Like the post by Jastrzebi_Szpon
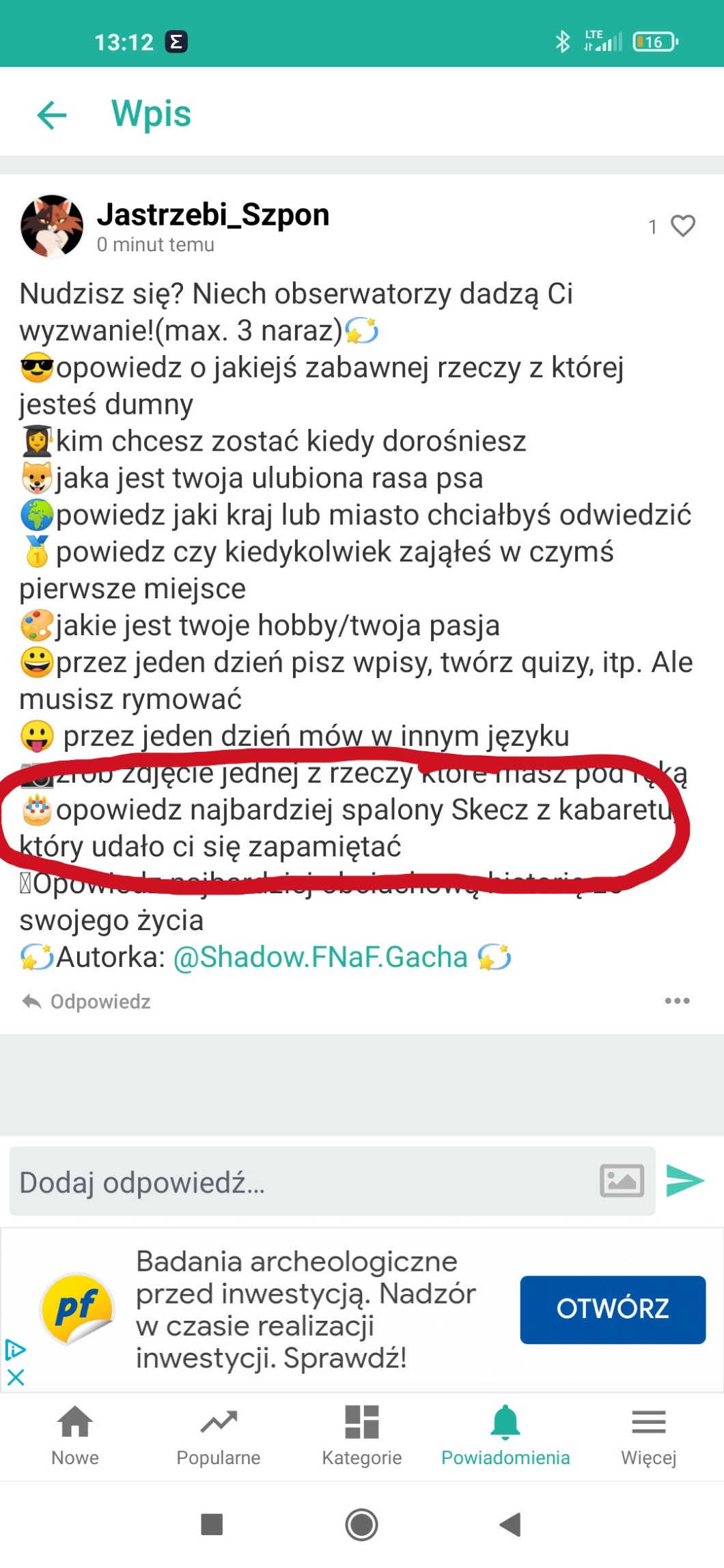 [682, 225]
